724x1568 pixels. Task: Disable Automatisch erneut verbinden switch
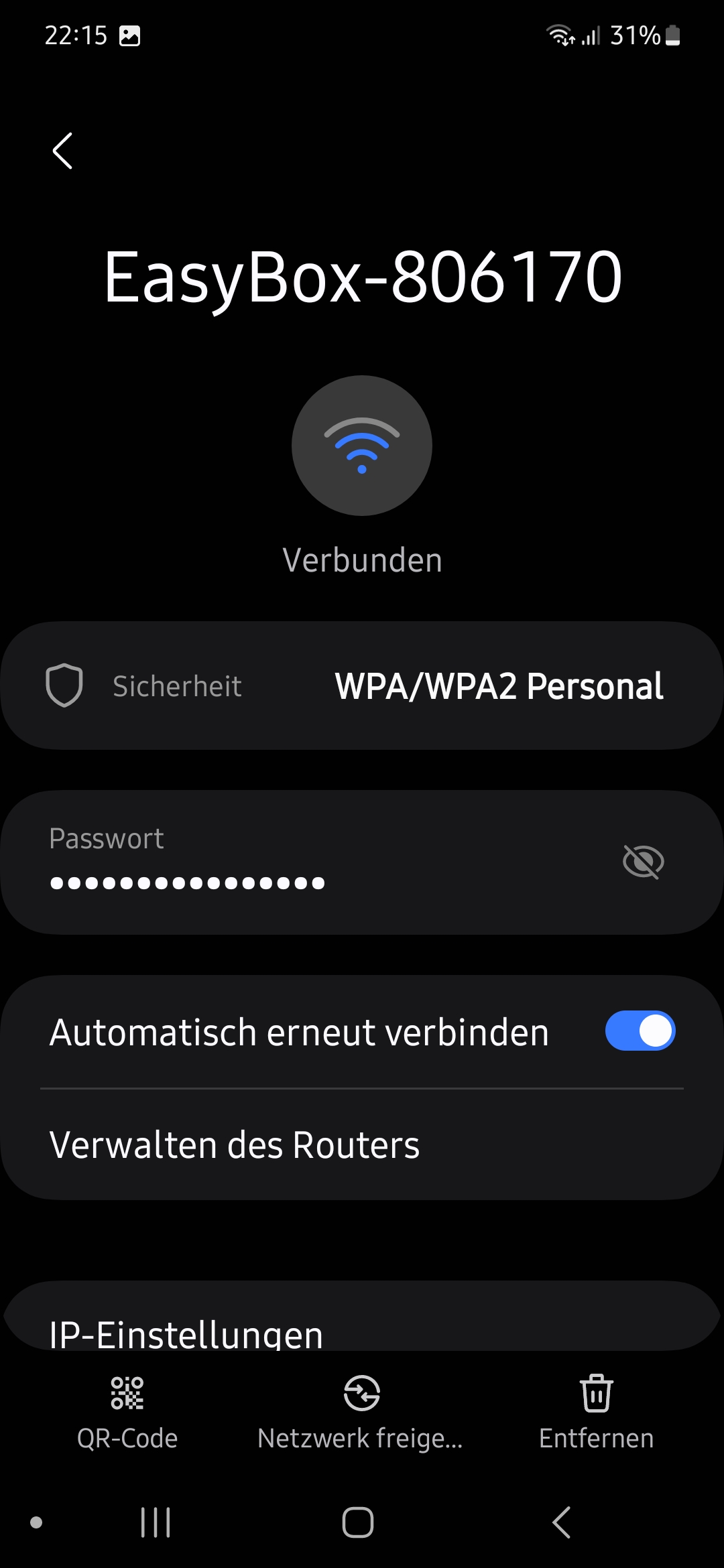click(x=640, y=1031)
